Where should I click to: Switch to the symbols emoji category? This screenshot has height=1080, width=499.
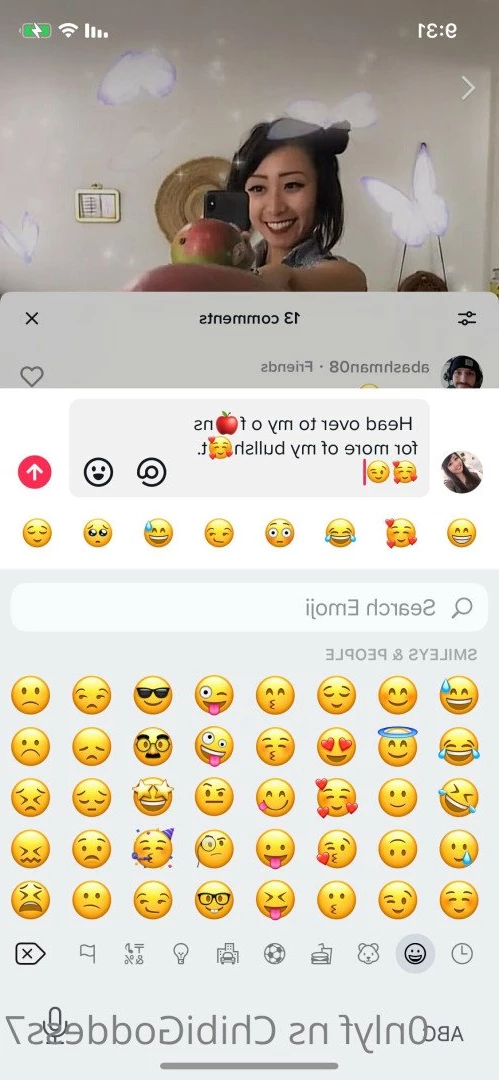[134, 953]
